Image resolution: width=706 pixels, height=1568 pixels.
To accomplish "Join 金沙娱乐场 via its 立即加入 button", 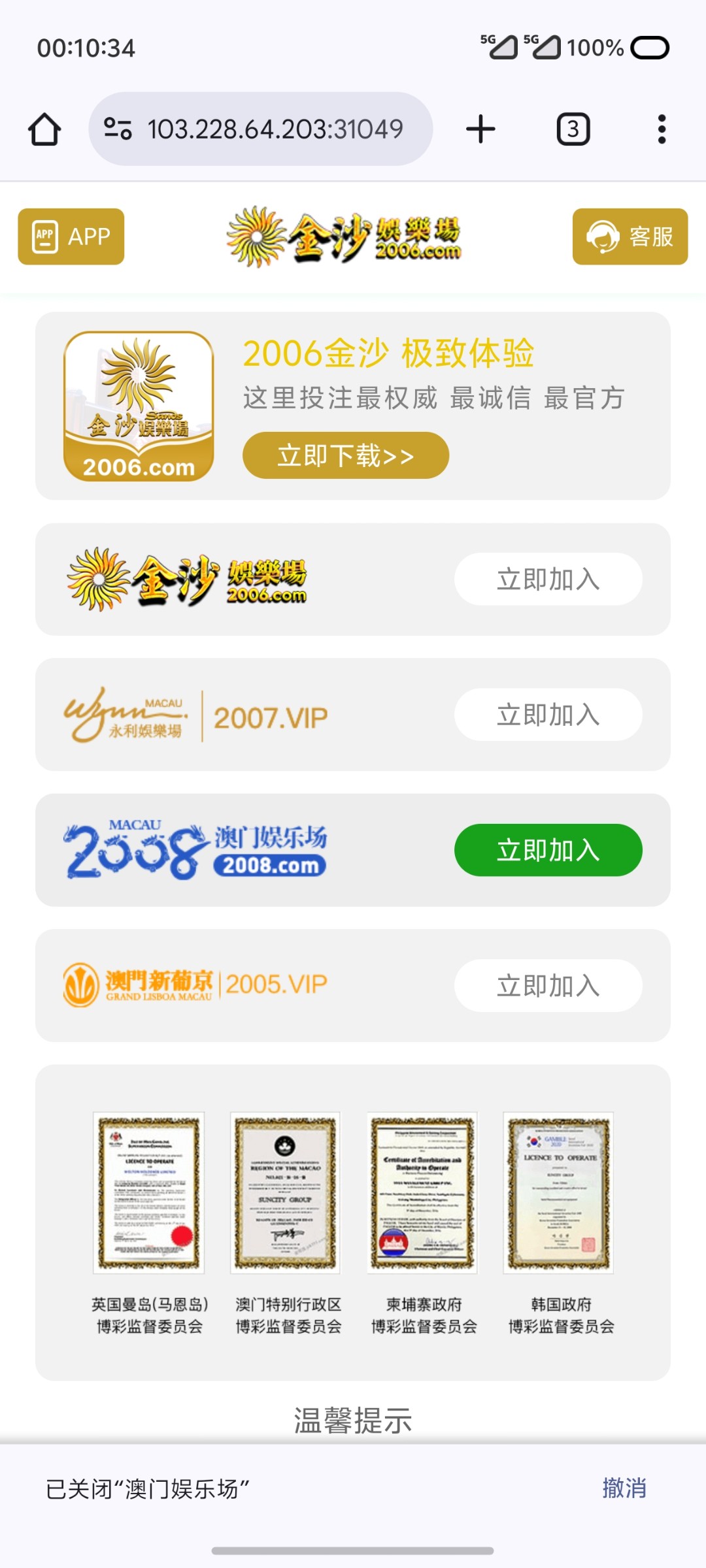I will click(548, 579).
